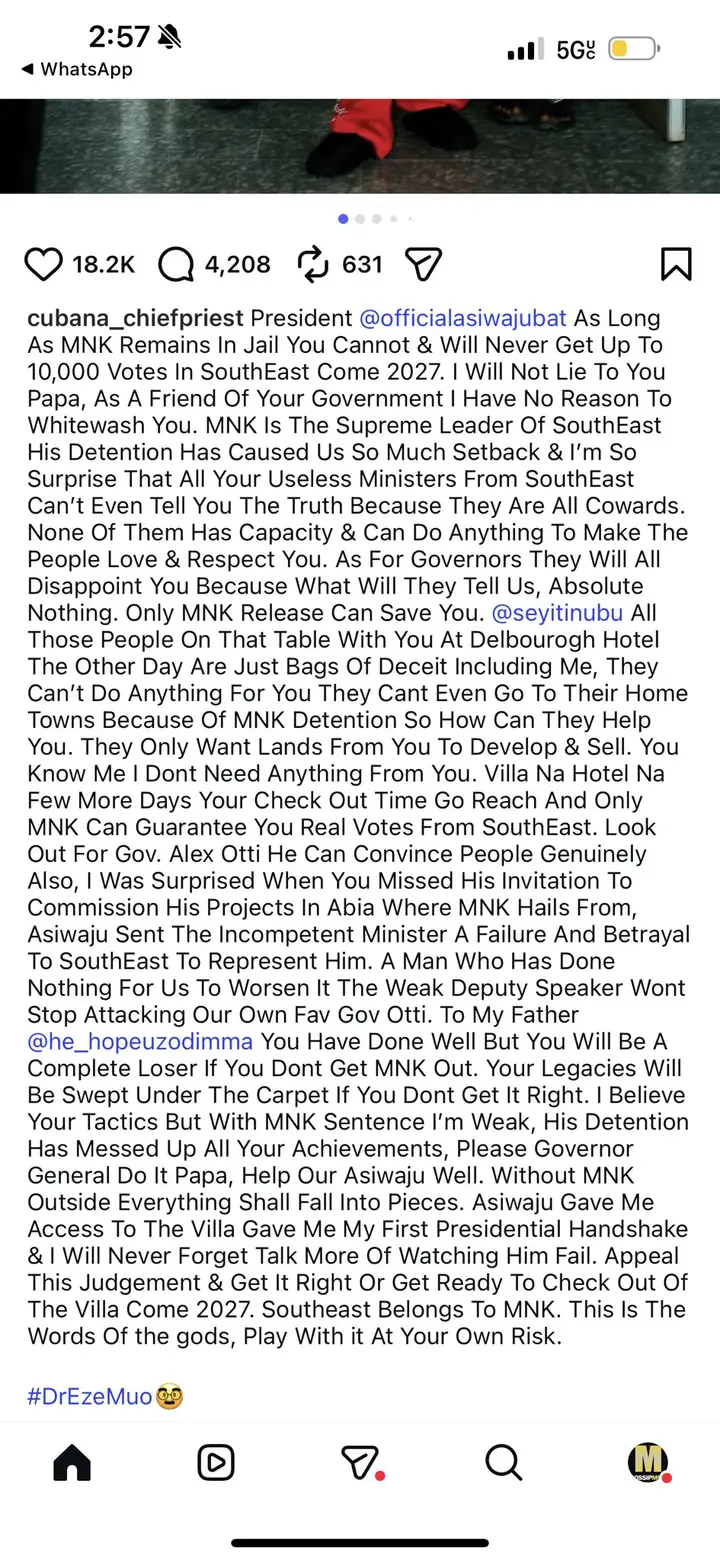Open cubana_chiefpriest's profile
Viewport: 720px width, 1560px height.
(135, 318)
